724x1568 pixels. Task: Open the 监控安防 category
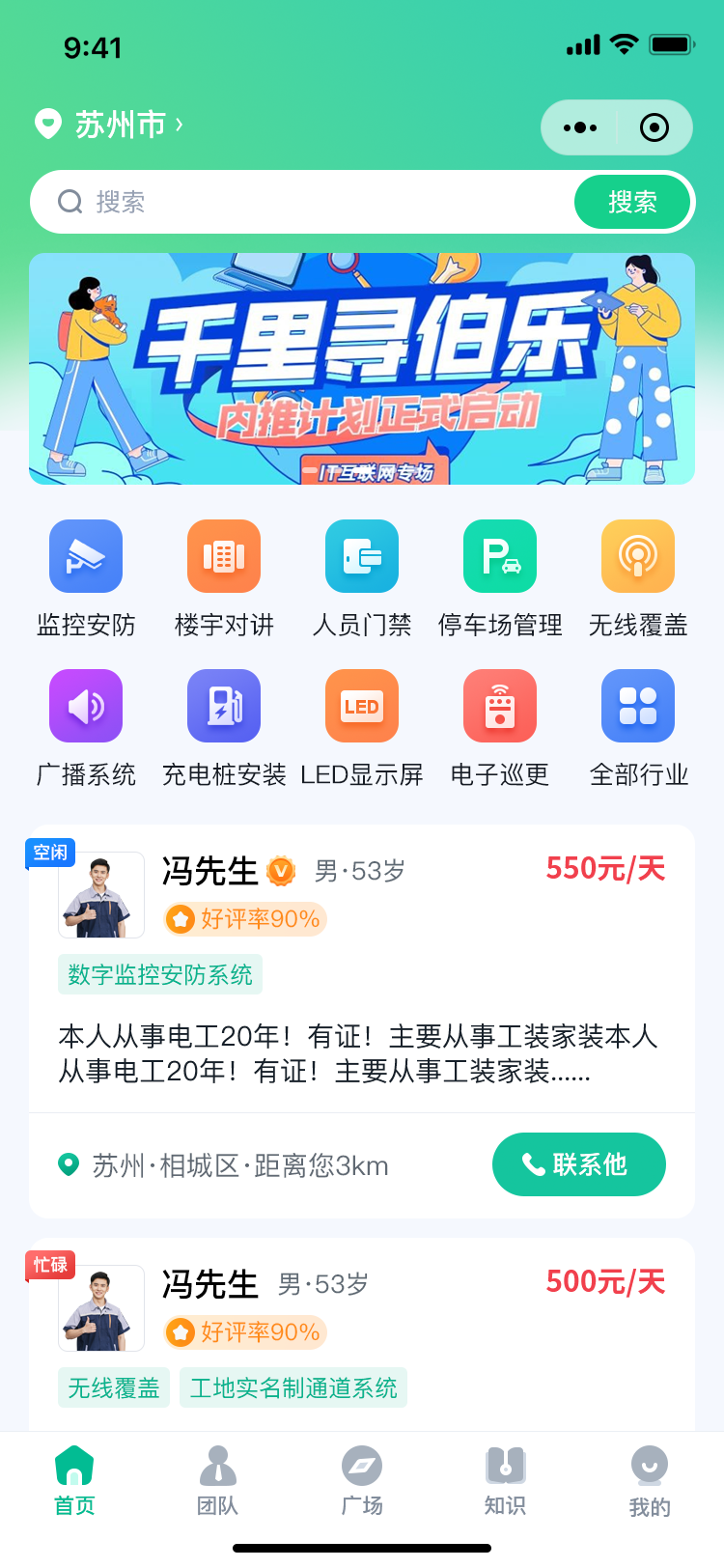(86, 557)
